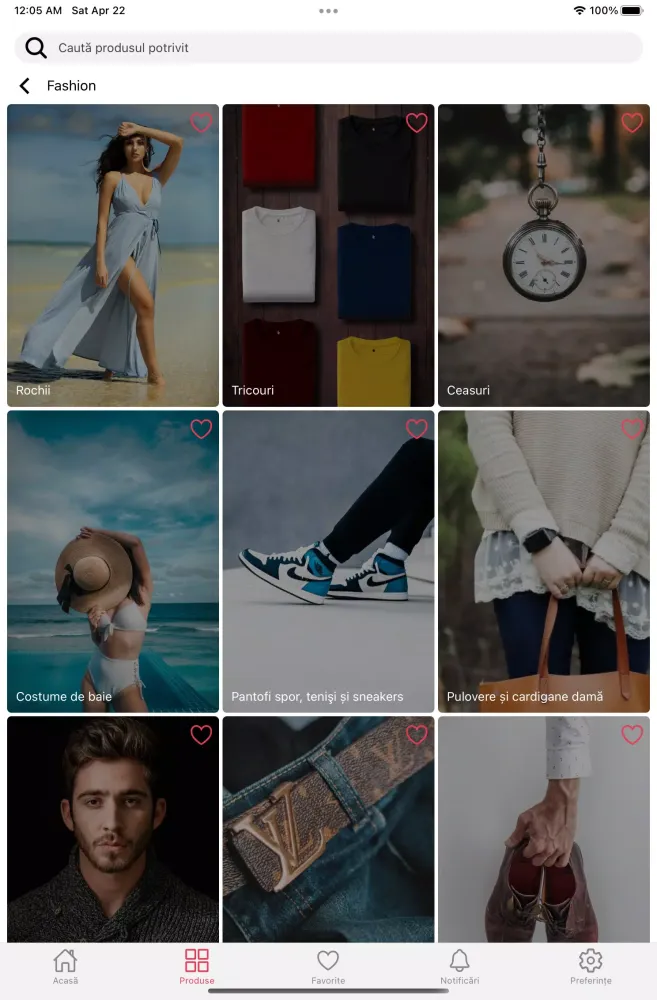657x1000 pixels.
Task: Like the Pantofi sport, teniși și sneakers tile
Action: pyautogui.click(x=417, y=429)
